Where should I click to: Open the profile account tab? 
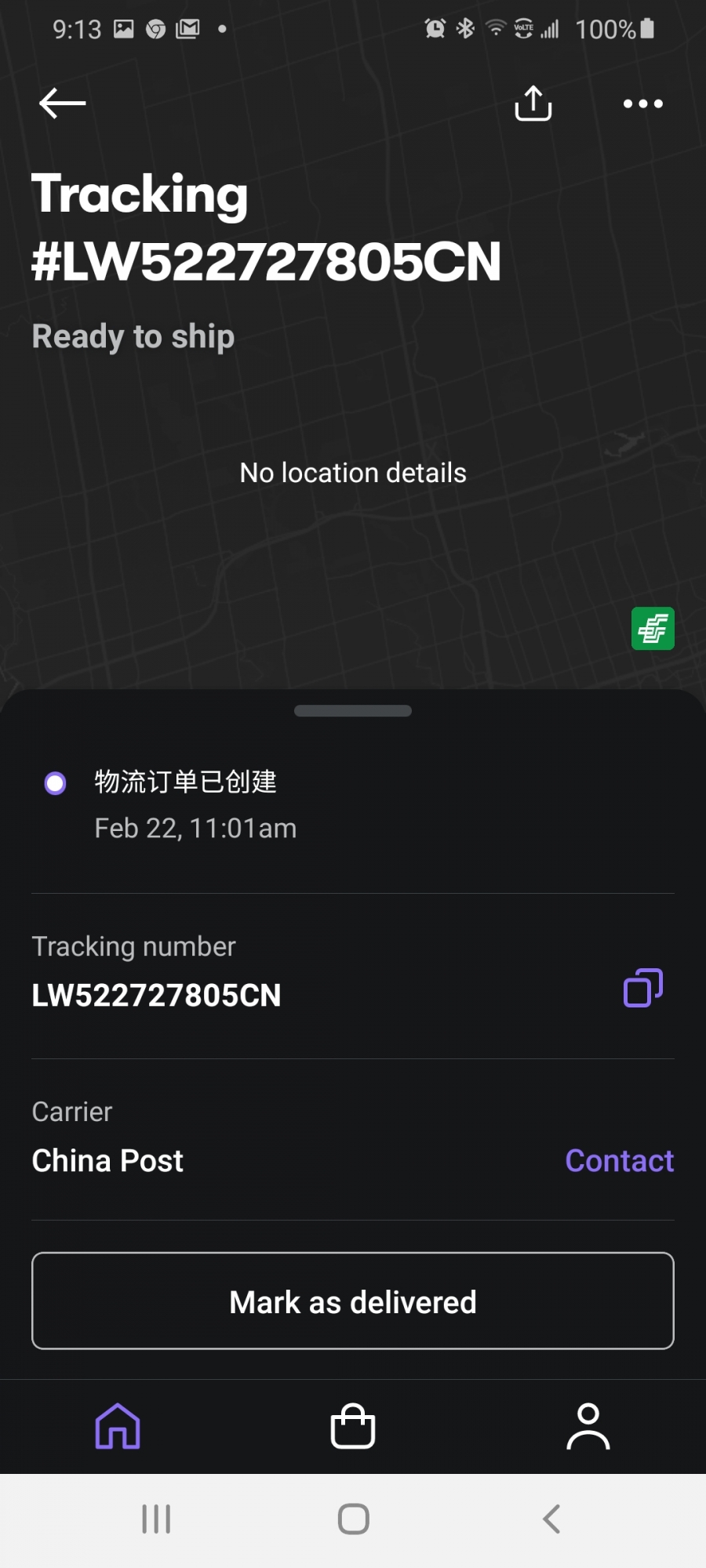588,1426
